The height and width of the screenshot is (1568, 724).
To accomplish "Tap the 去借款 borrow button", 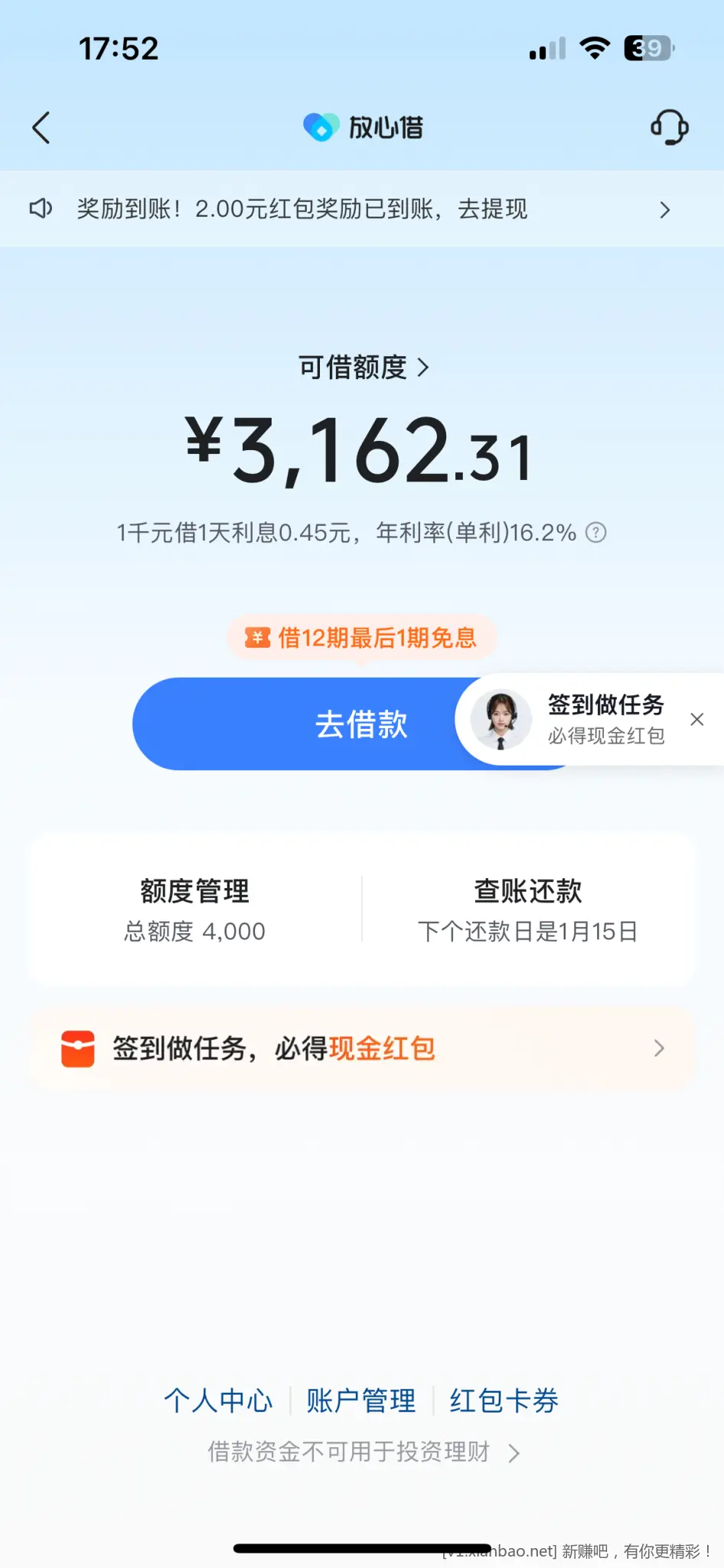I will [x=362, y=724].
